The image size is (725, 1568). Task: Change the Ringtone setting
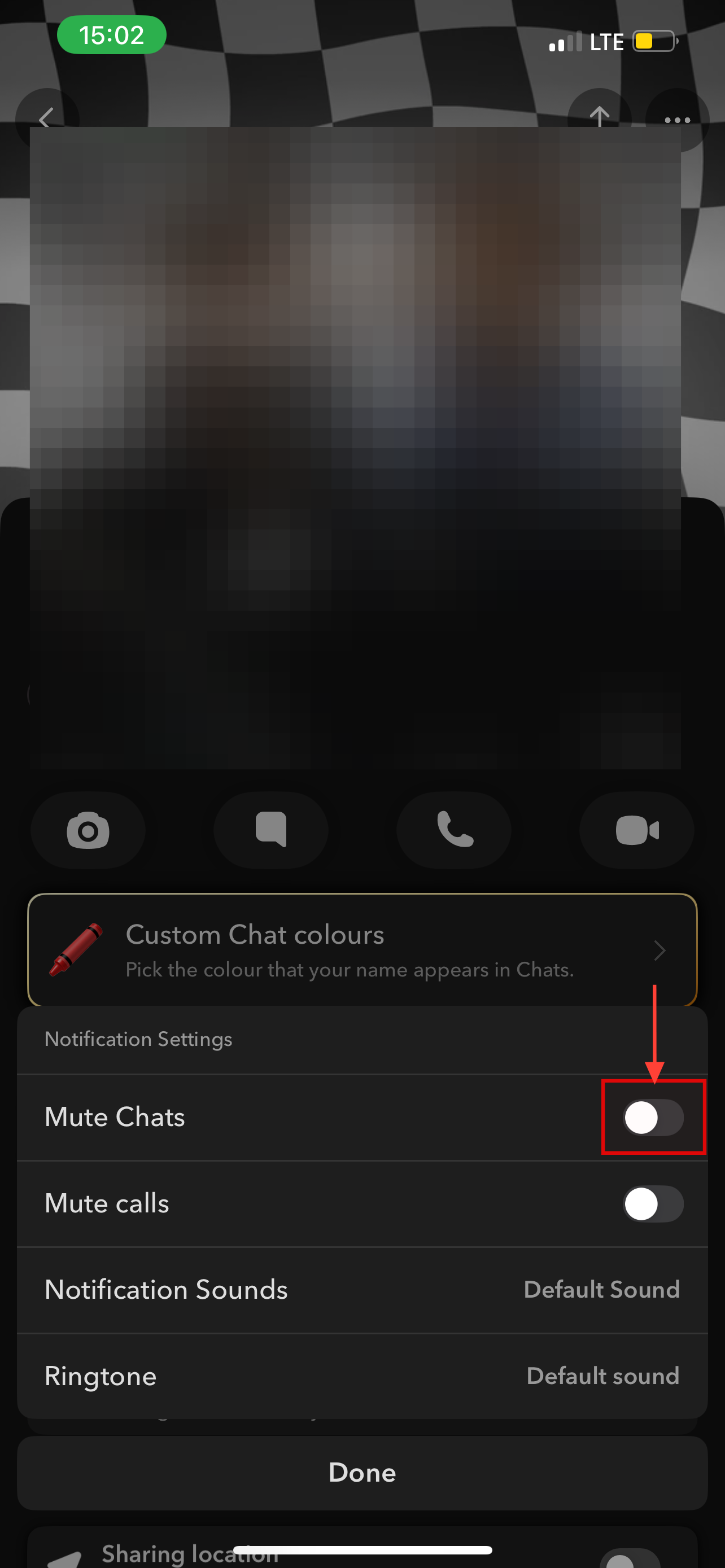[x=362, y=1376]
